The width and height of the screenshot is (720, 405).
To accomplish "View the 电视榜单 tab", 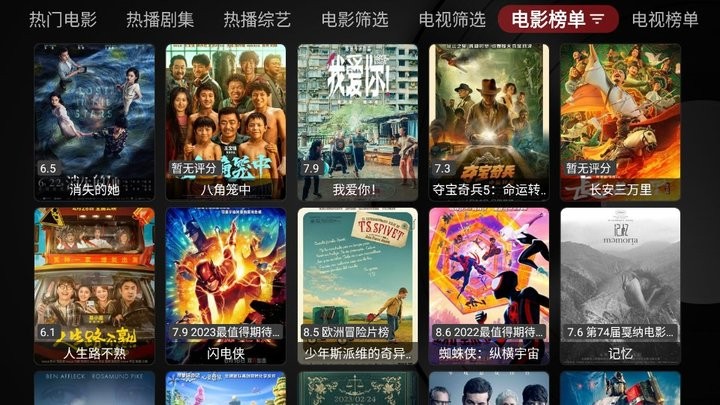I will point(665,19).
